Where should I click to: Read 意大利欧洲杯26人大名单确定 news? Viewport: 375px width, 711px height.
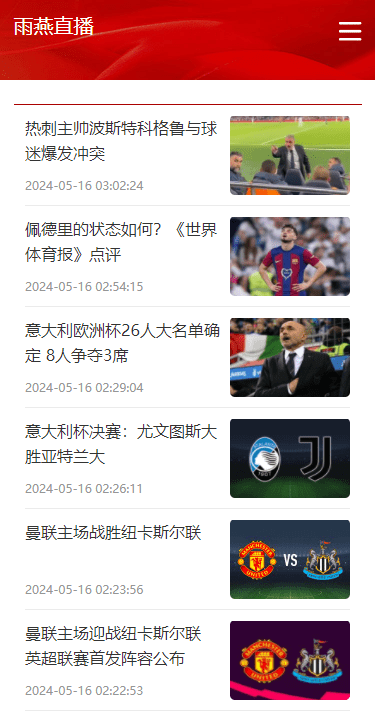pyautogui.click(x=122, y=343)
